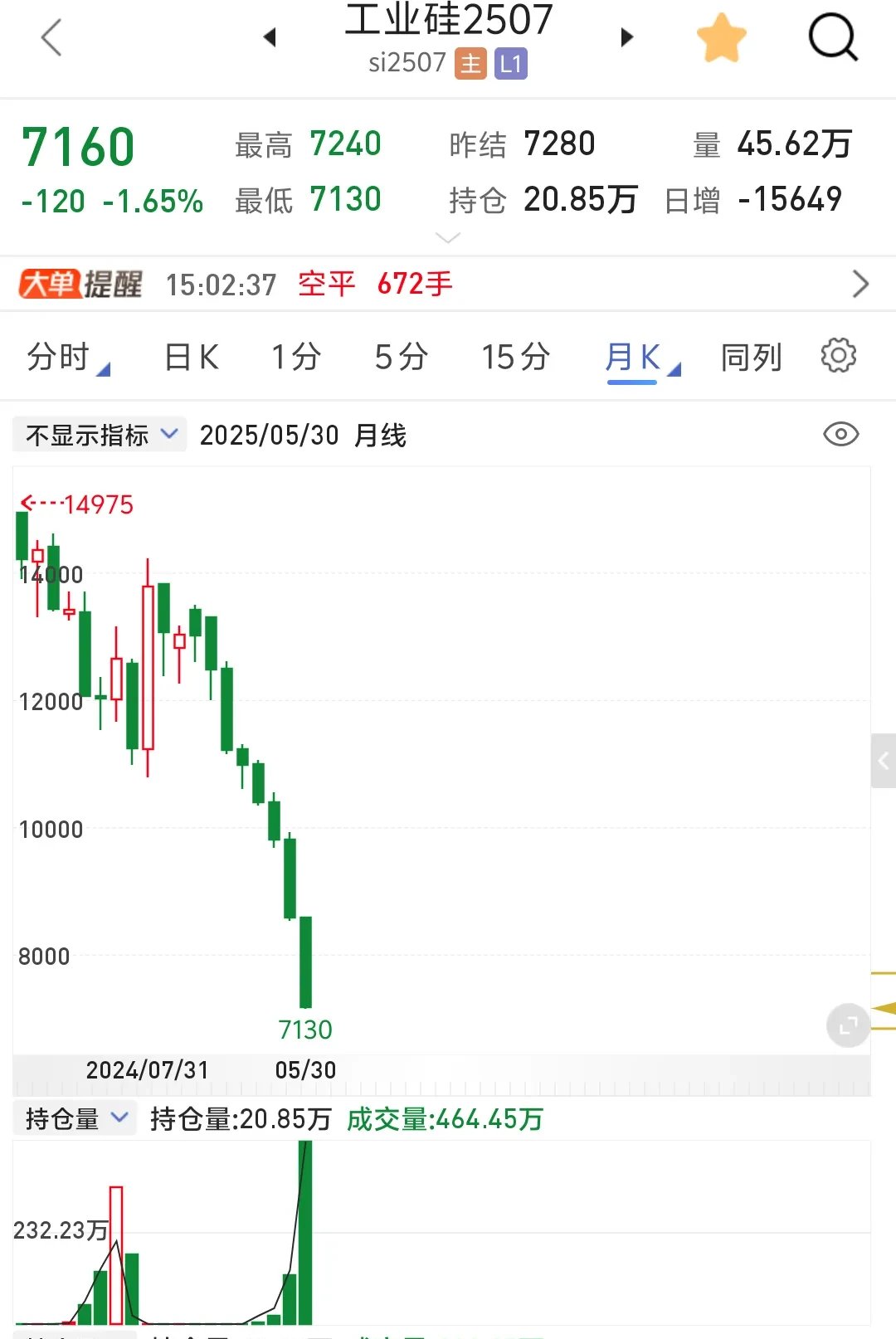Switch to the 15分 tab
This screenshot has width=896, height=1339.
pyautogui.click(x=515, y=356)
